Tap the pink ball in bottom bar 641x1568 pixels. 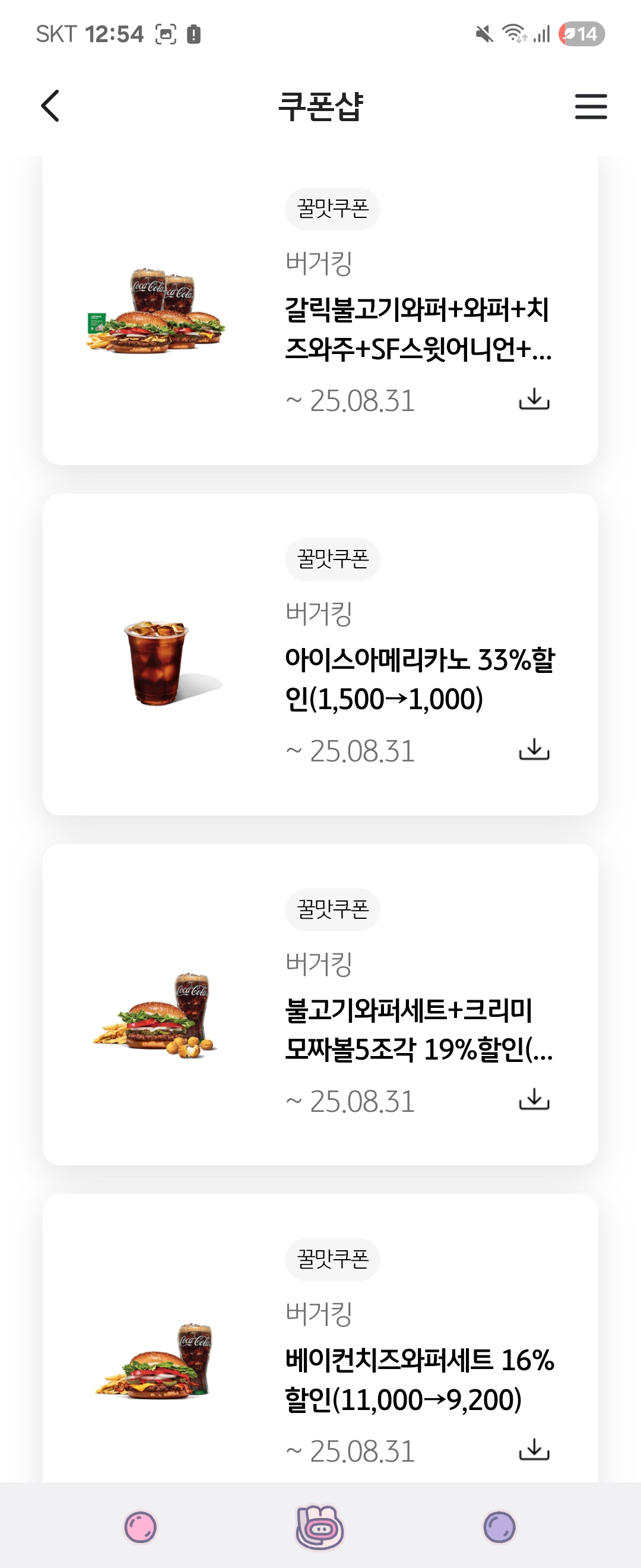point(141,1526)
